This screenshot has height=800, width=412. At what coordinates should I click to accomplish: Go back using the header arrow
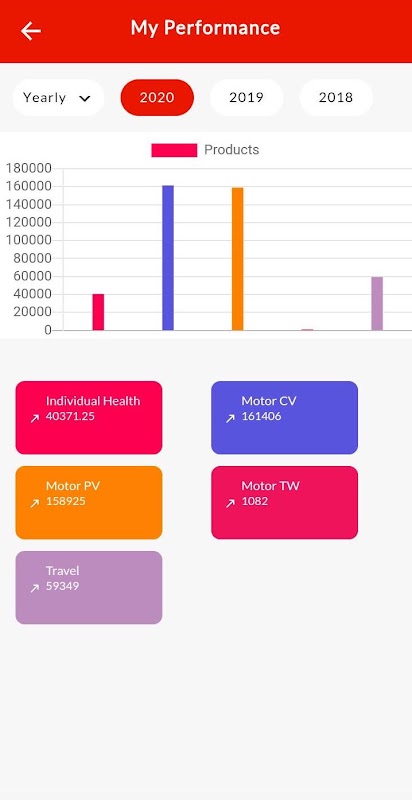31,31
